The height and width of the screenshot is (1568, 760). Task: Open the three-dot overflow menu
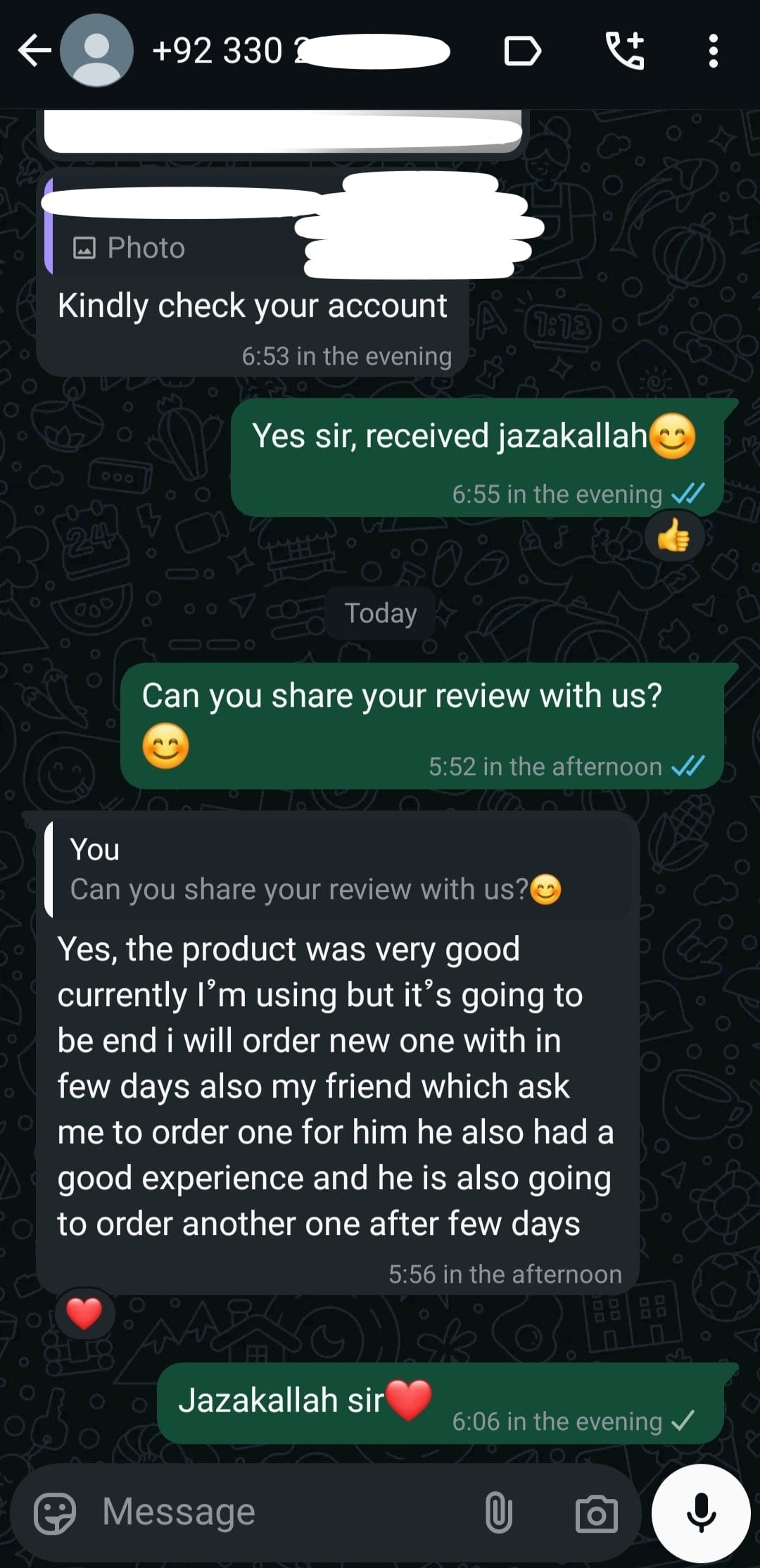click(713, 51)
